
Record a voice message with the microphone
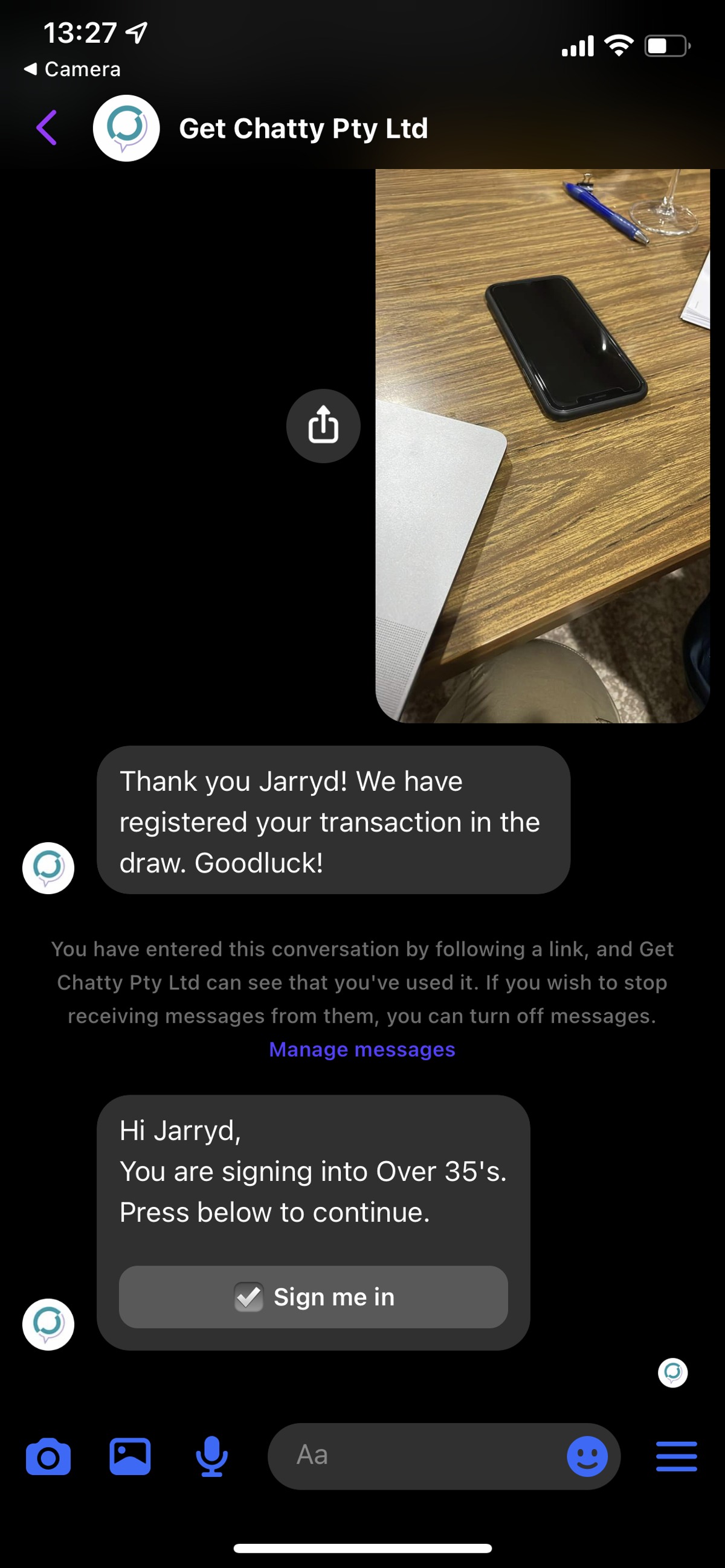[x=211, y=1456]
